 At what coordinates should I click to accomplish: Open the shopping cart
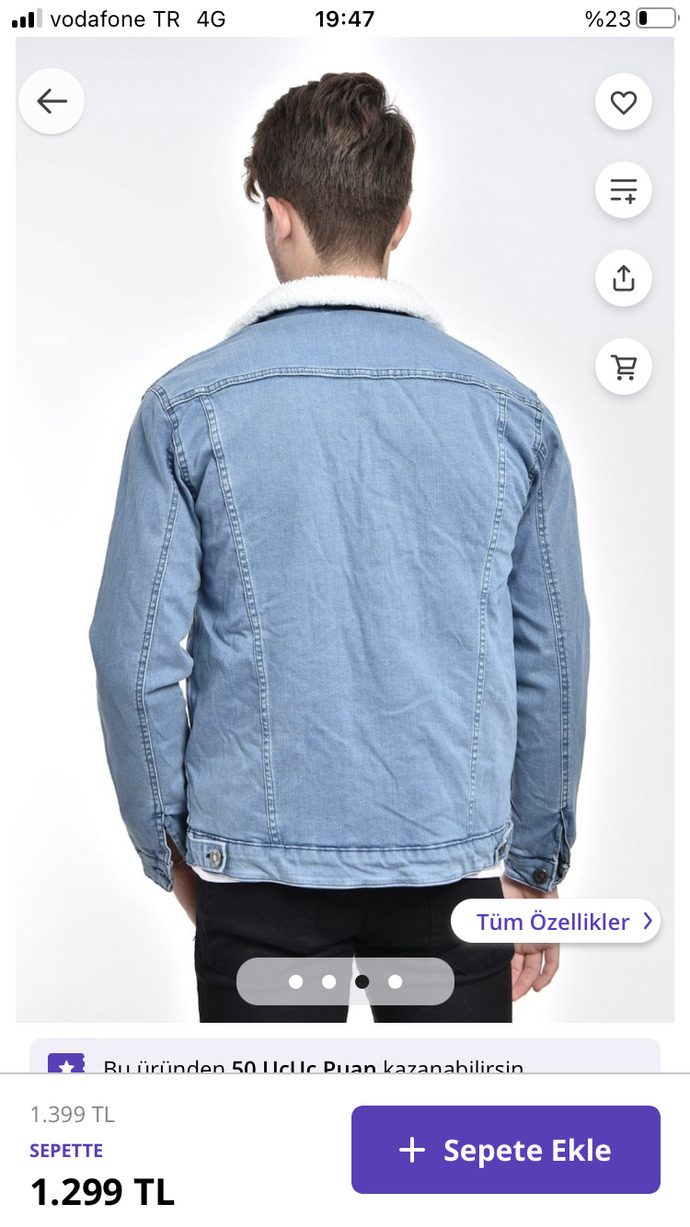(x=623, y=367)
